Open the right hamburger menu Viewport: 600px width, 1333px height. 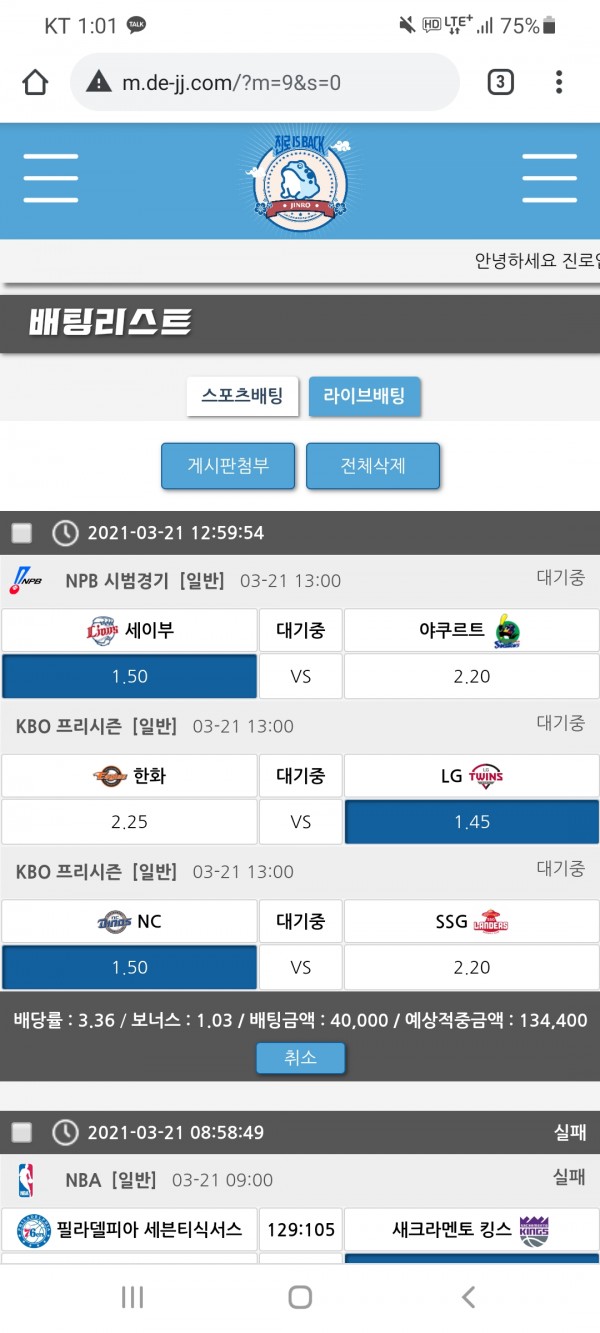tap(549, 179)
